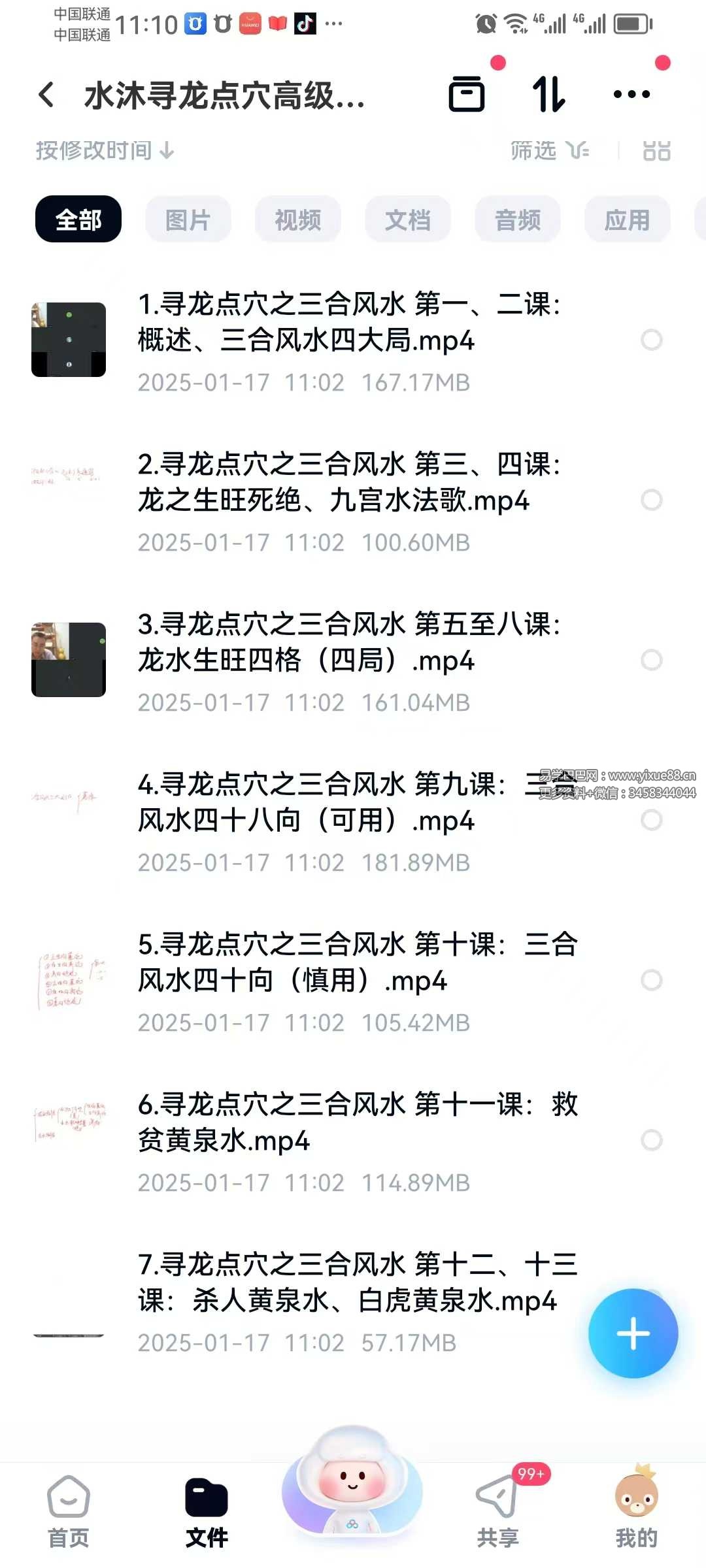Viewport: 706px width, 1568px height.
Task: Open the three-dot overflow menu
Action: coord(631,95)
